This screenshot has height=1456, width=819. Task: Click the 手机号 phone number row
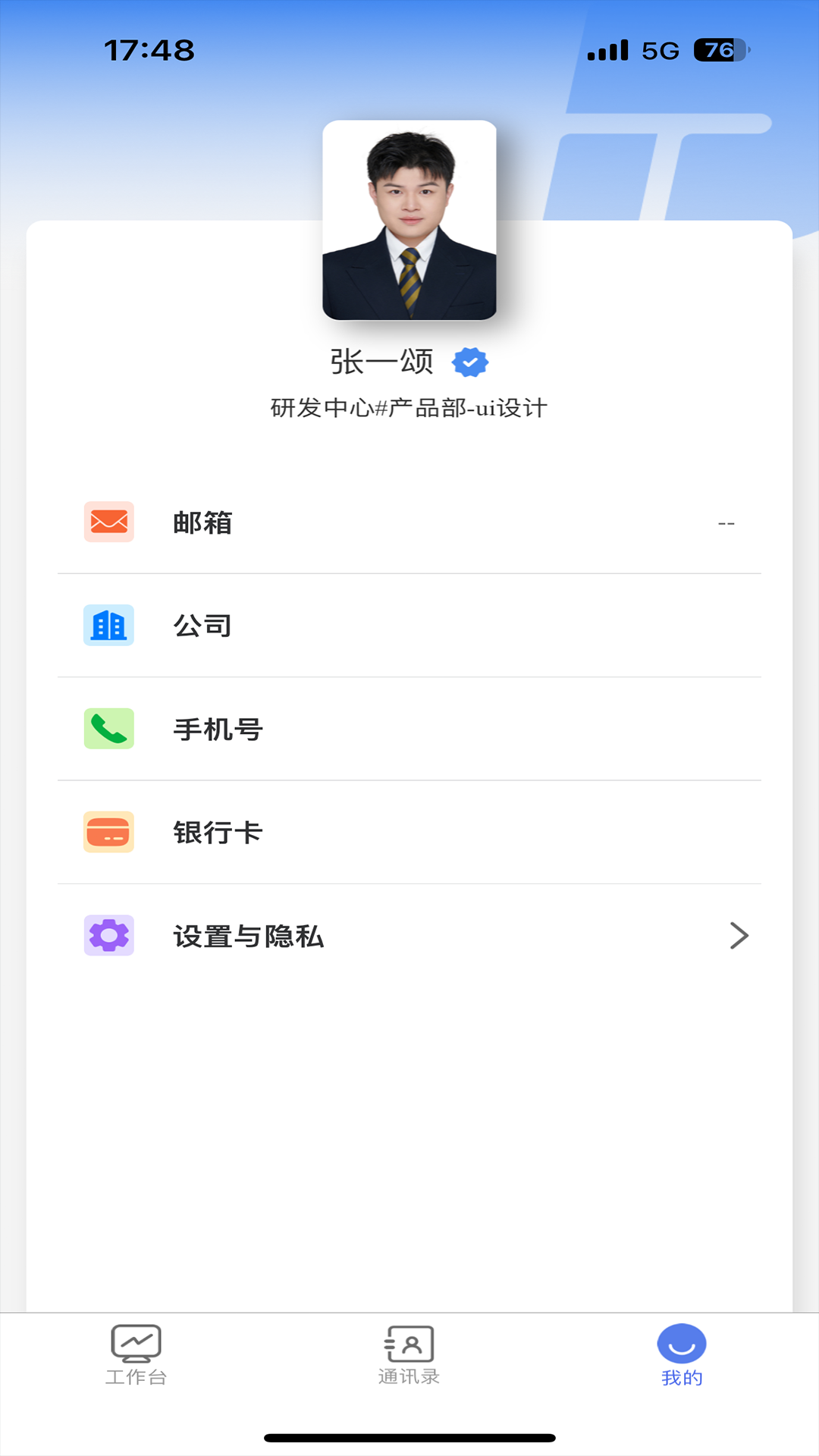pyautogui.click(x=409, y=728)
